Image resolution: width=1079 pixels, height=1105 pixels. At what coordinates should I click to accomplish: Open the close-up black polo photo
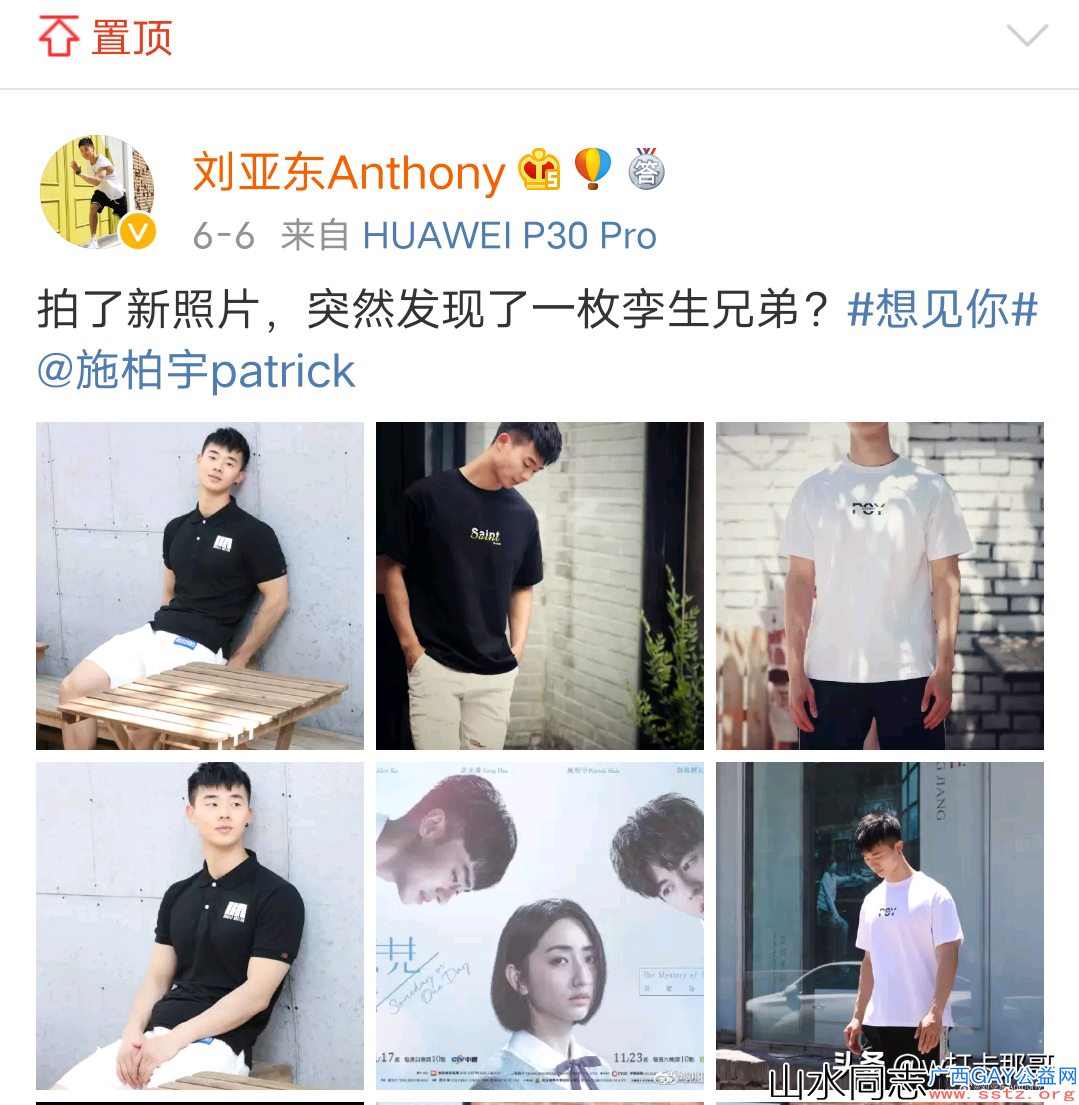(x=200, y=926)
